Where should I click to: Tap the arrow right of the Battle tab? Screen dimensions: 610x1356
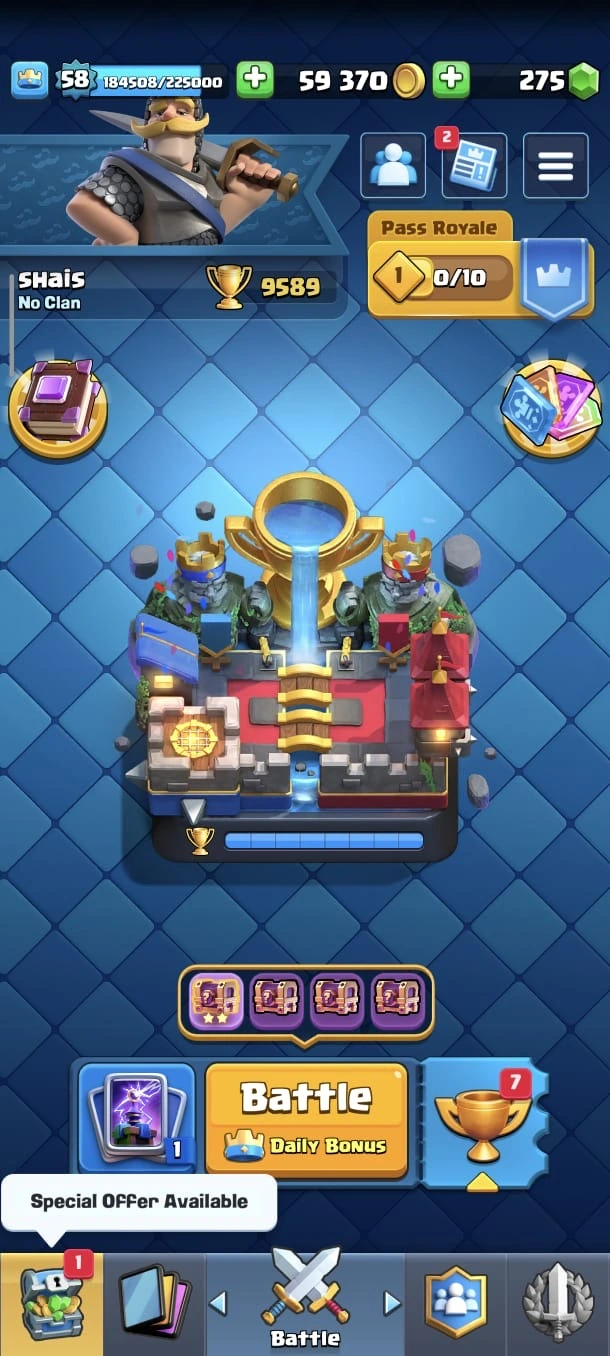tap(391, 1303)
